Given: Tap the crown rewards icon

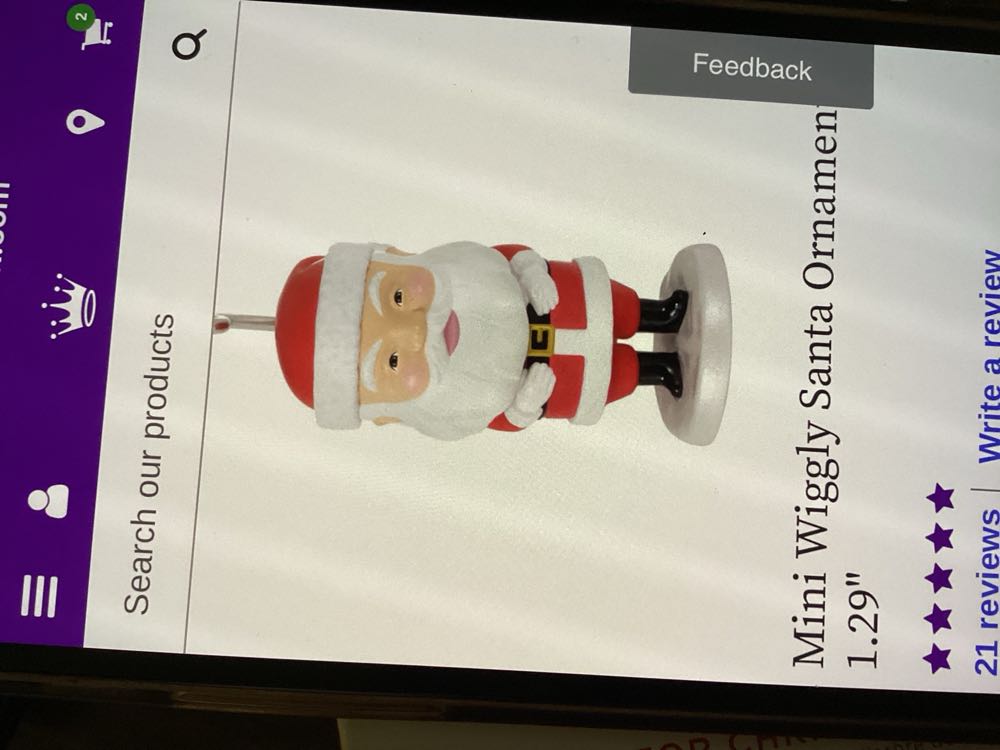Looking at the screenshot, I should tap(72, 304).
